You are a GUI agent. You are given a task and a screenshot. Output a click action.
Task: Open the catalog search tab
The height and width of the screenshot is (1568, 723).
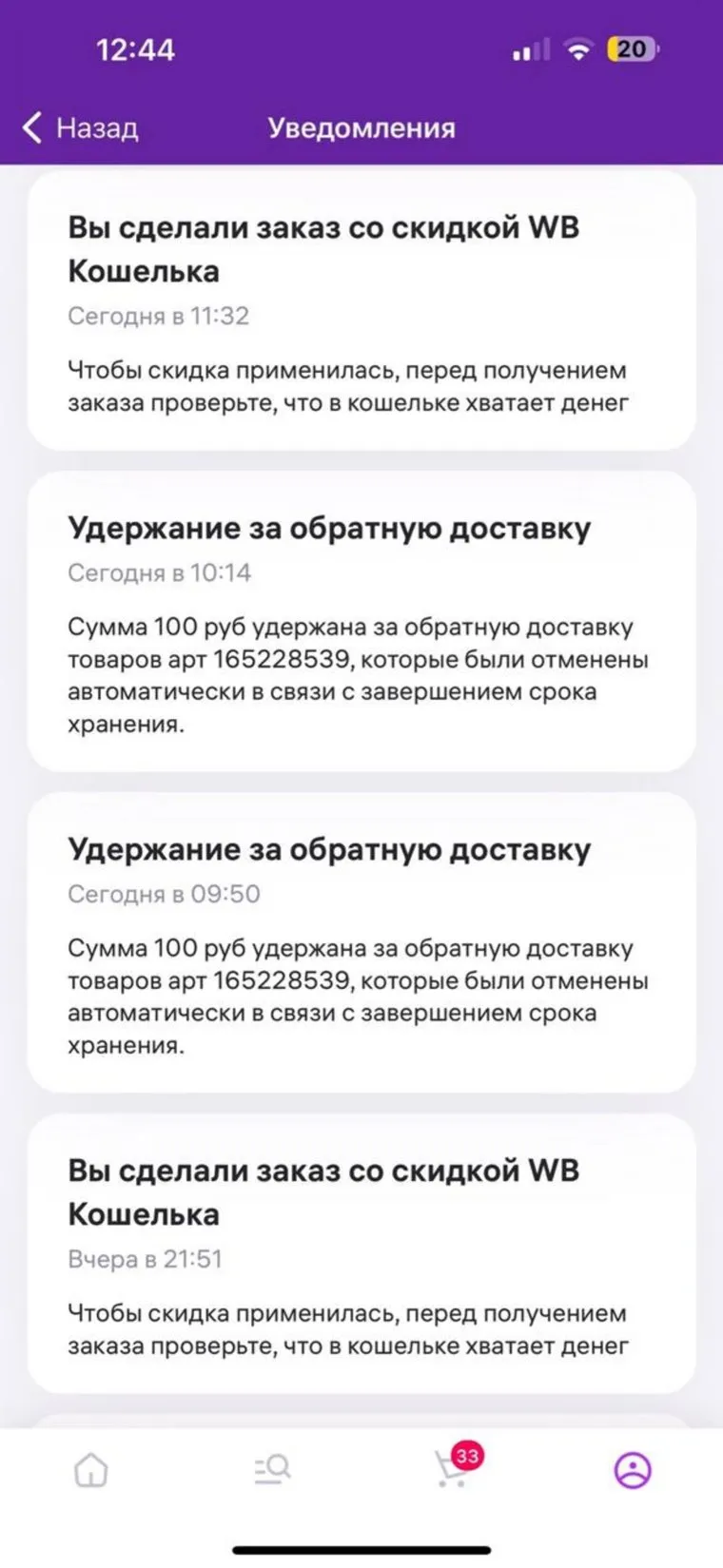point(272,1470)
